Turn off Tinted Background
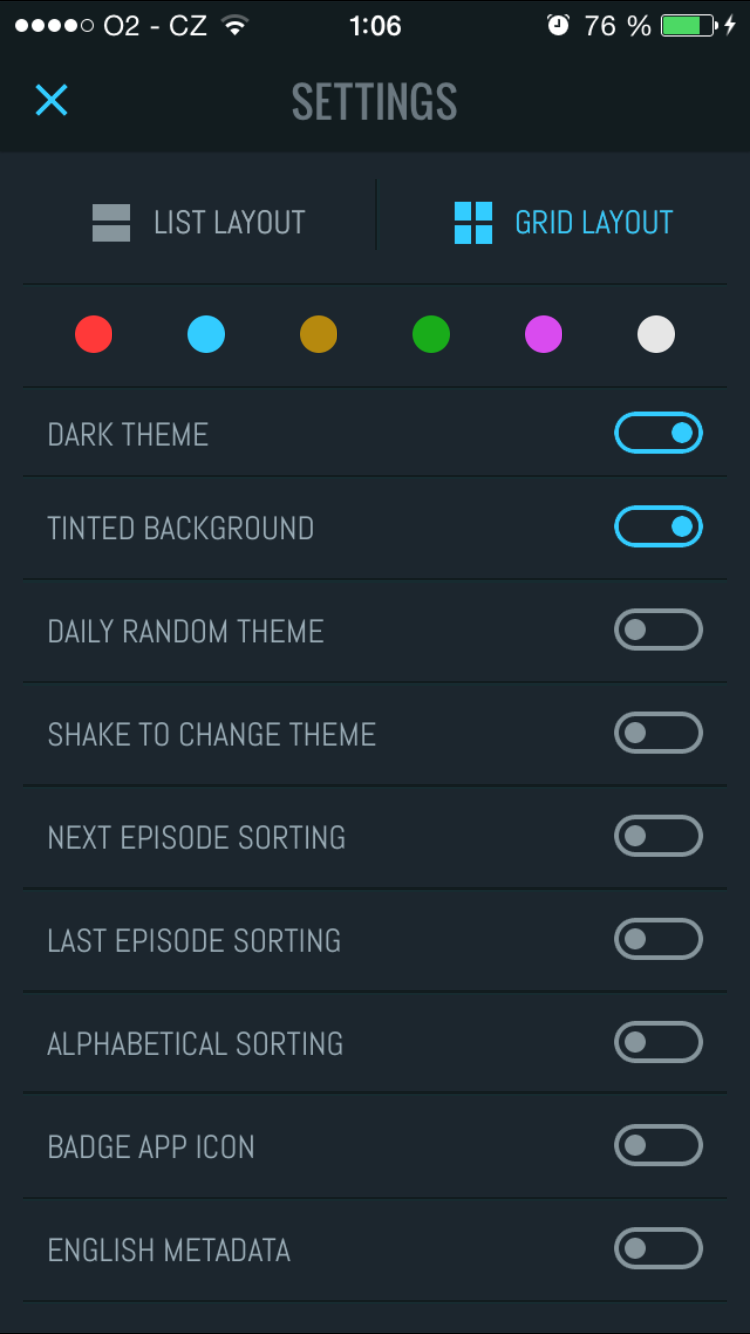The height and width of the screenshot is (1334, 750). [658, 527]
